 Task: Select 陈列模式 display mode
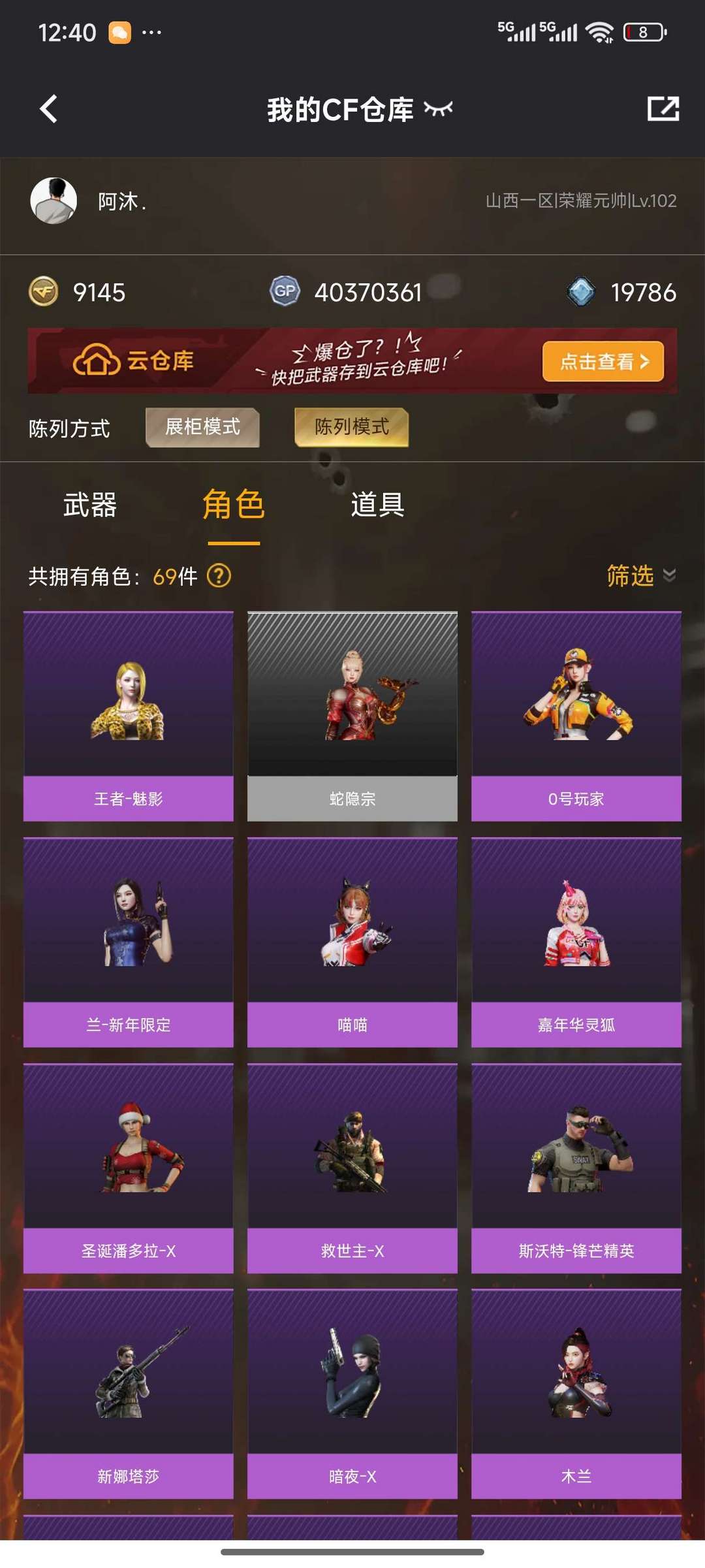tap(351, 427)
